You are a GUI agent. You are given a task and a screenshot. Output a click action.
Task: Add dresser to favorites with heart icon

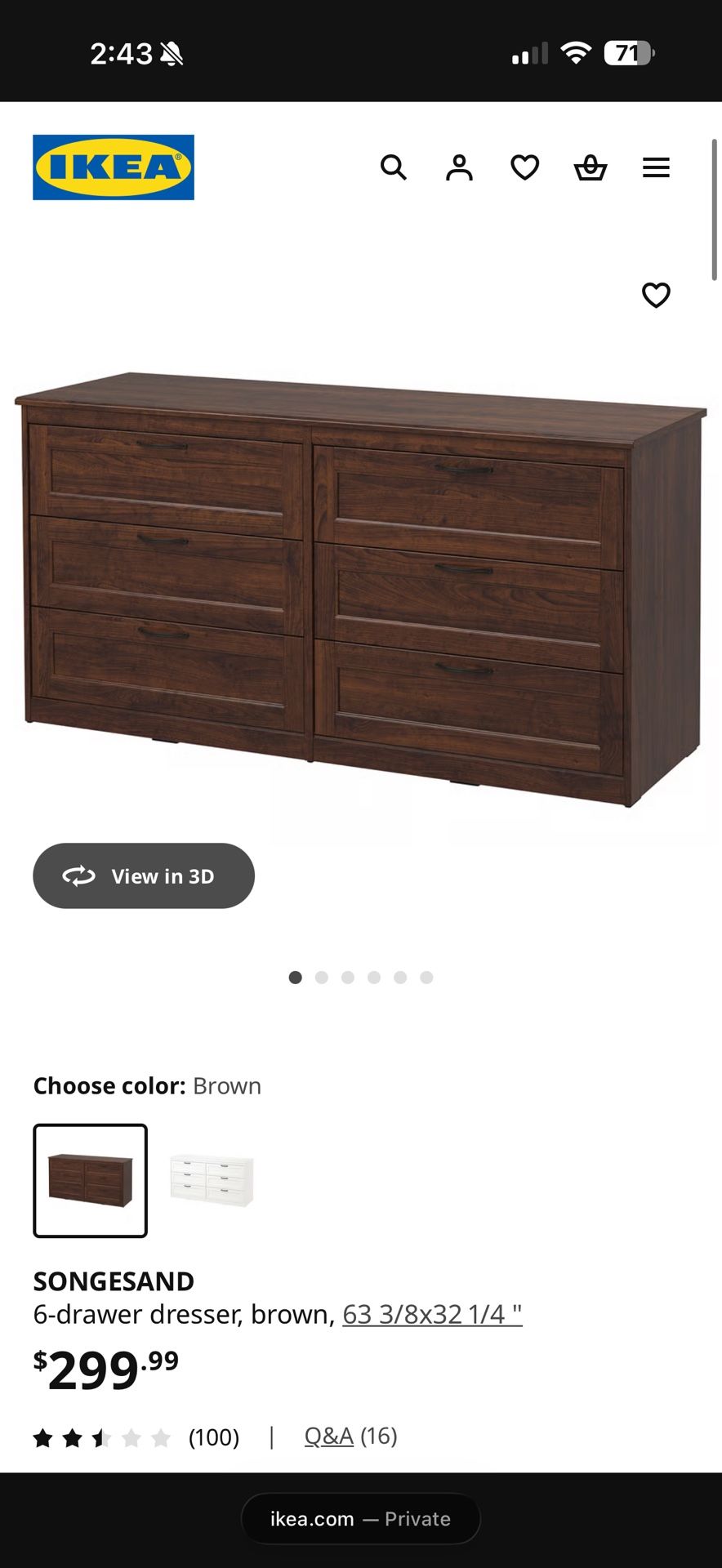657,296
